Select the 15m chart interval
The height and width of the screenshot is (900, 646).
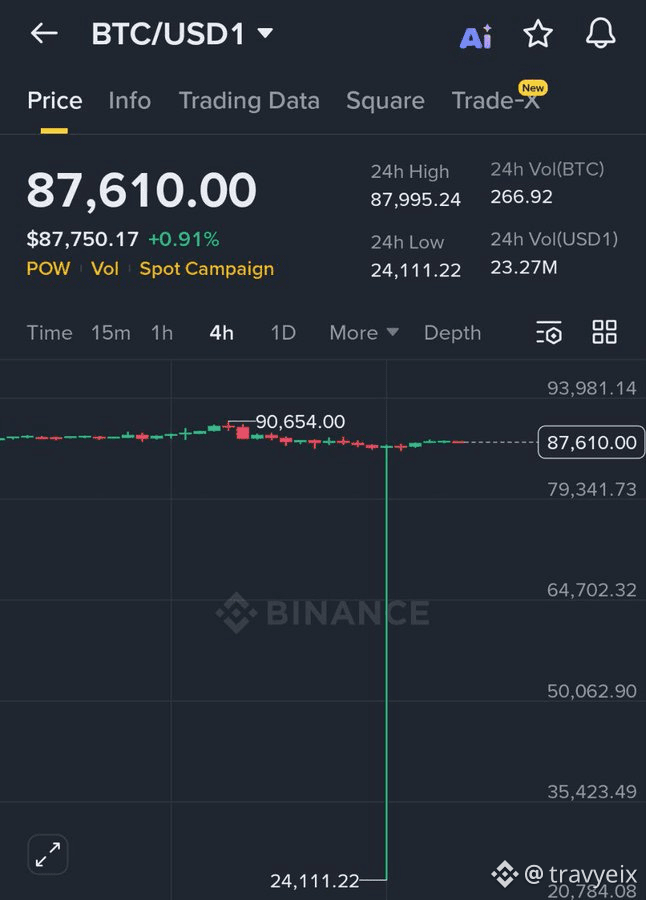[x=111, y=333]
